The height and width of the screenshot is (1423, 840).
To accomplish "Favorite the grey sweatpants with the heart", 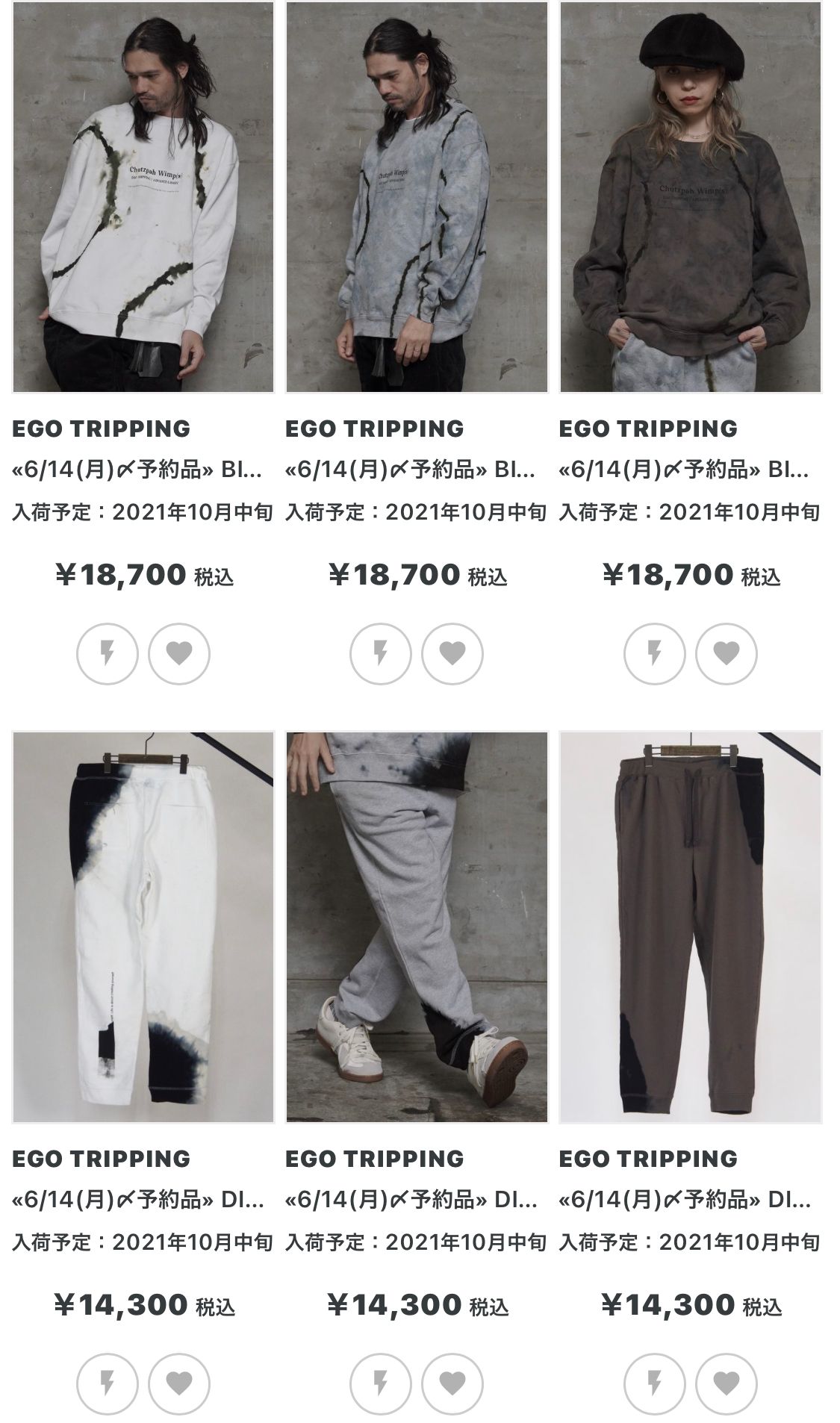I will click(x=452, y=1383).
